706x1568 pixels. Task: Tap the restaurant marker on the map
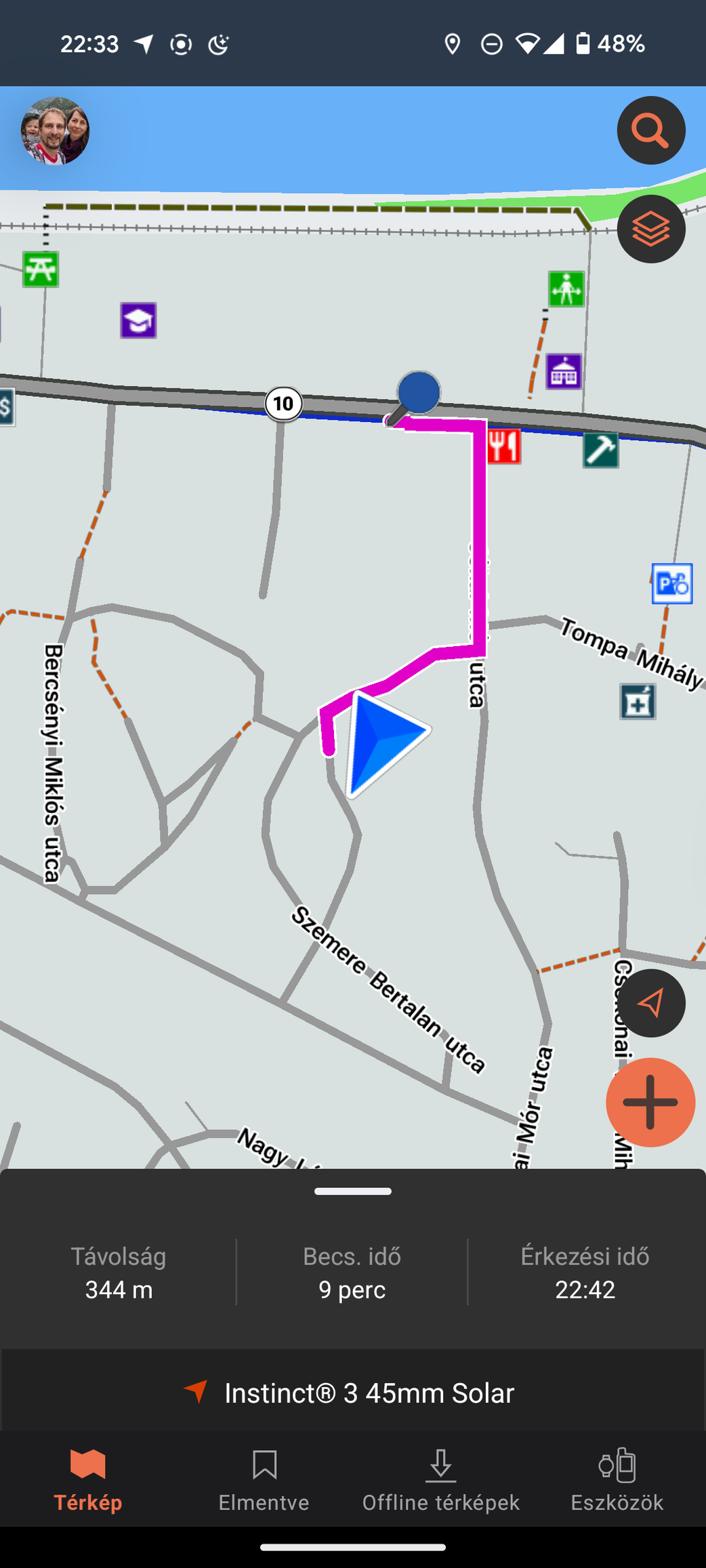click(x=503, y=447)
